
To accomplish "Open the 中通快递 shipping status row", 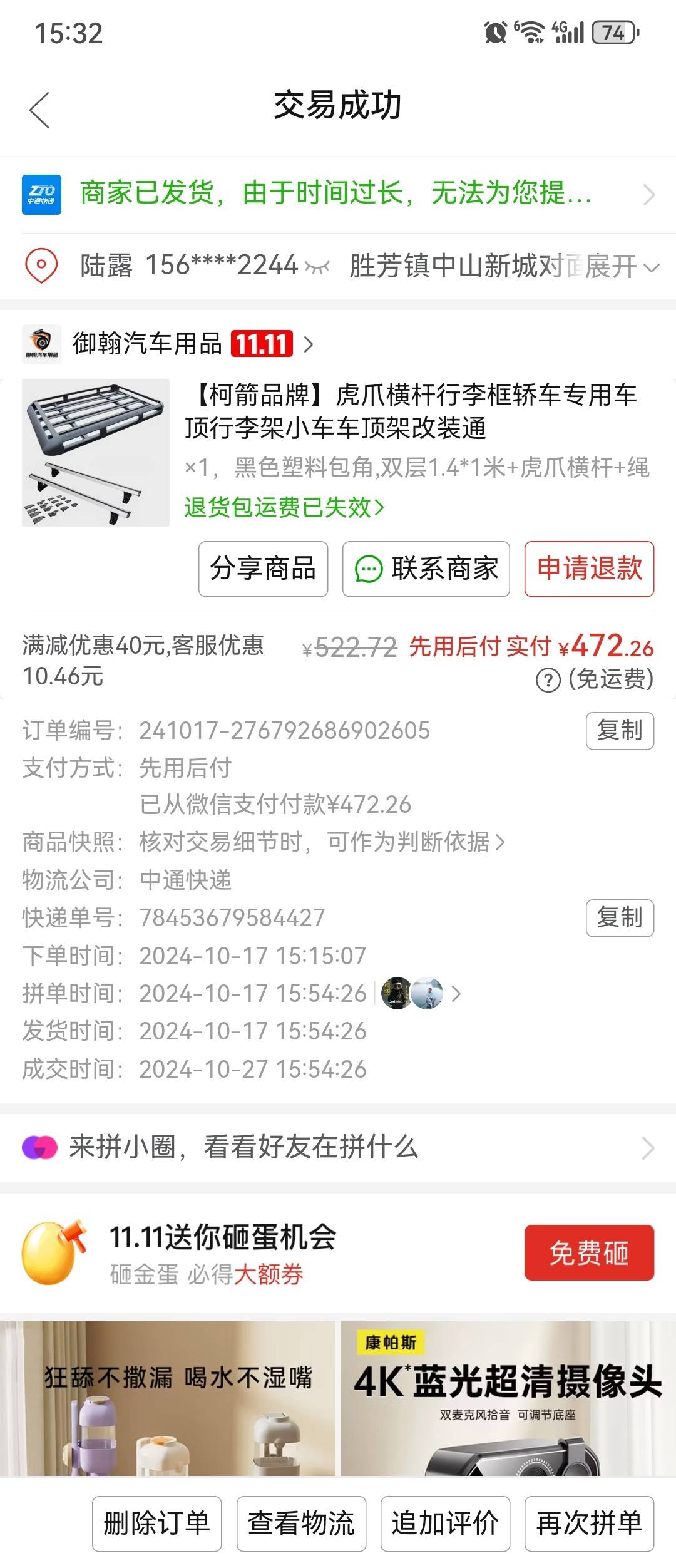I will 338,194.
